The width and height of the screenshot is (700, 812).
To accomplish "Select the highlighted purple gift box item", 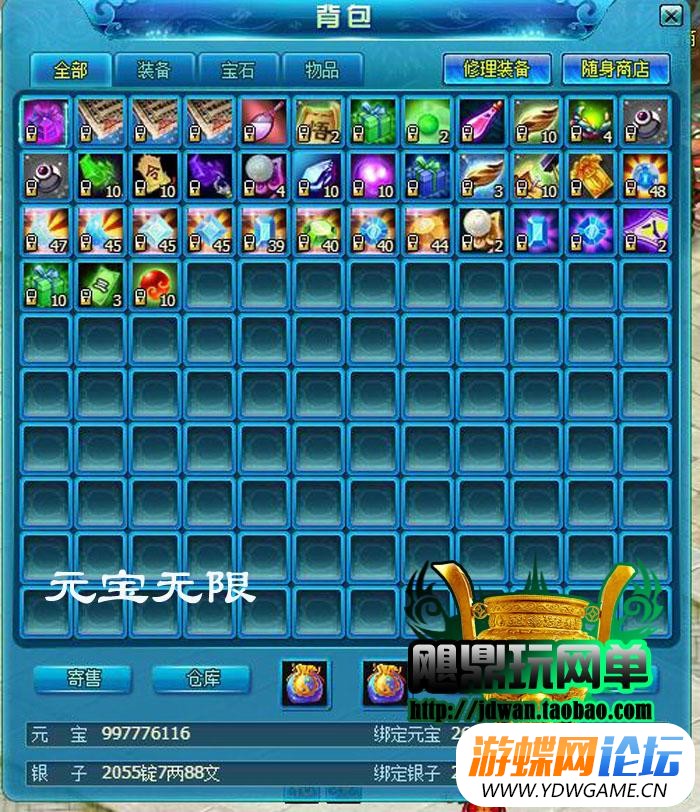I will (x=45, y=122).
